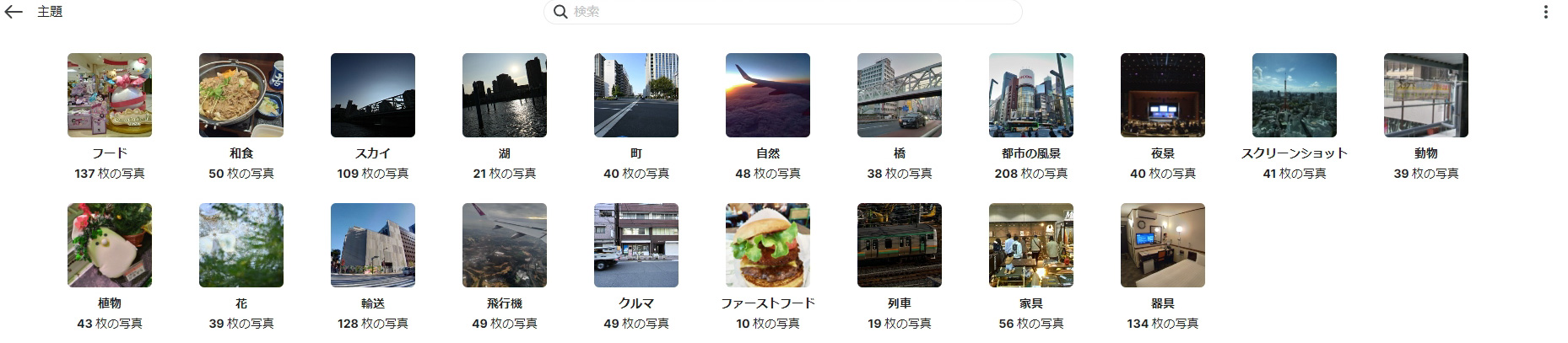View the 列車 photos
This screenshot has height=343, width=1568.
[x=900, y=245]
